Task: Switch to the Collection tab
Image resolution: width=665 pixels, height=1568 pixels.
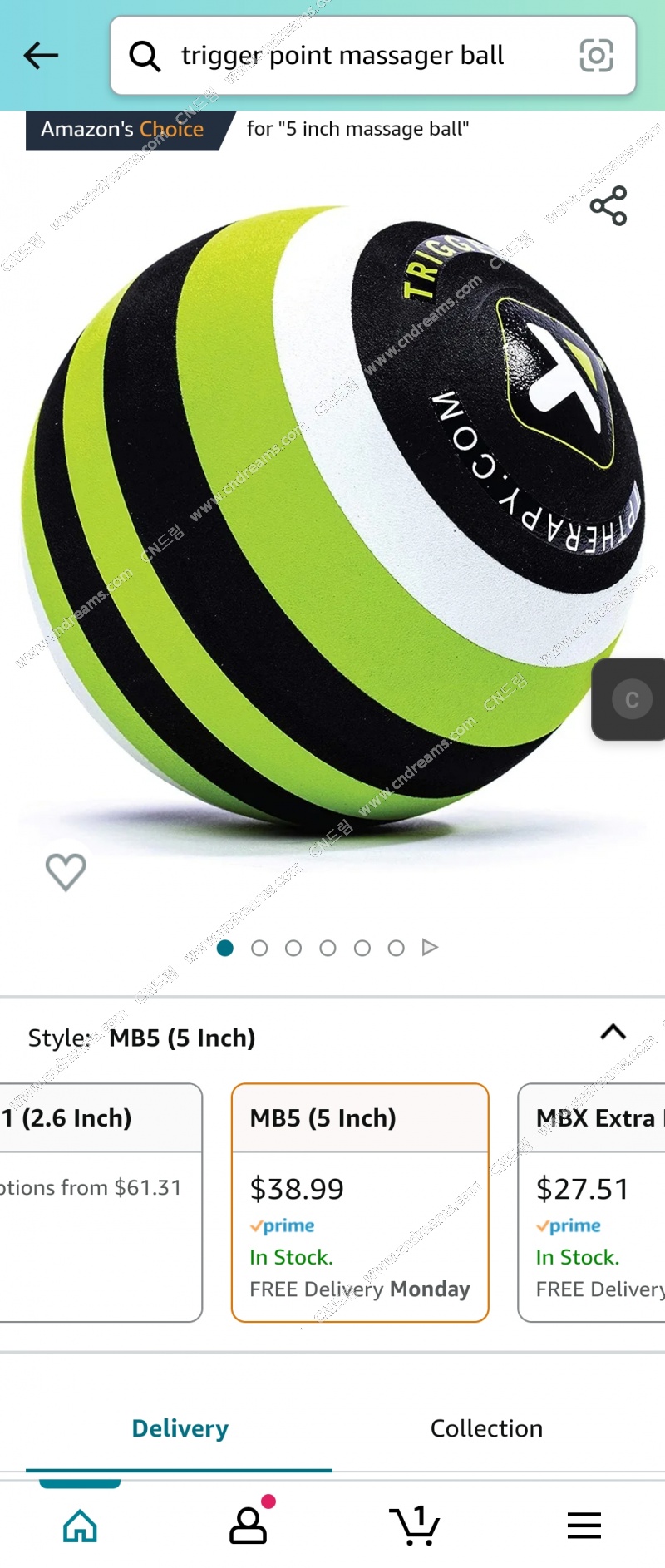Action: click(486, 1428)
